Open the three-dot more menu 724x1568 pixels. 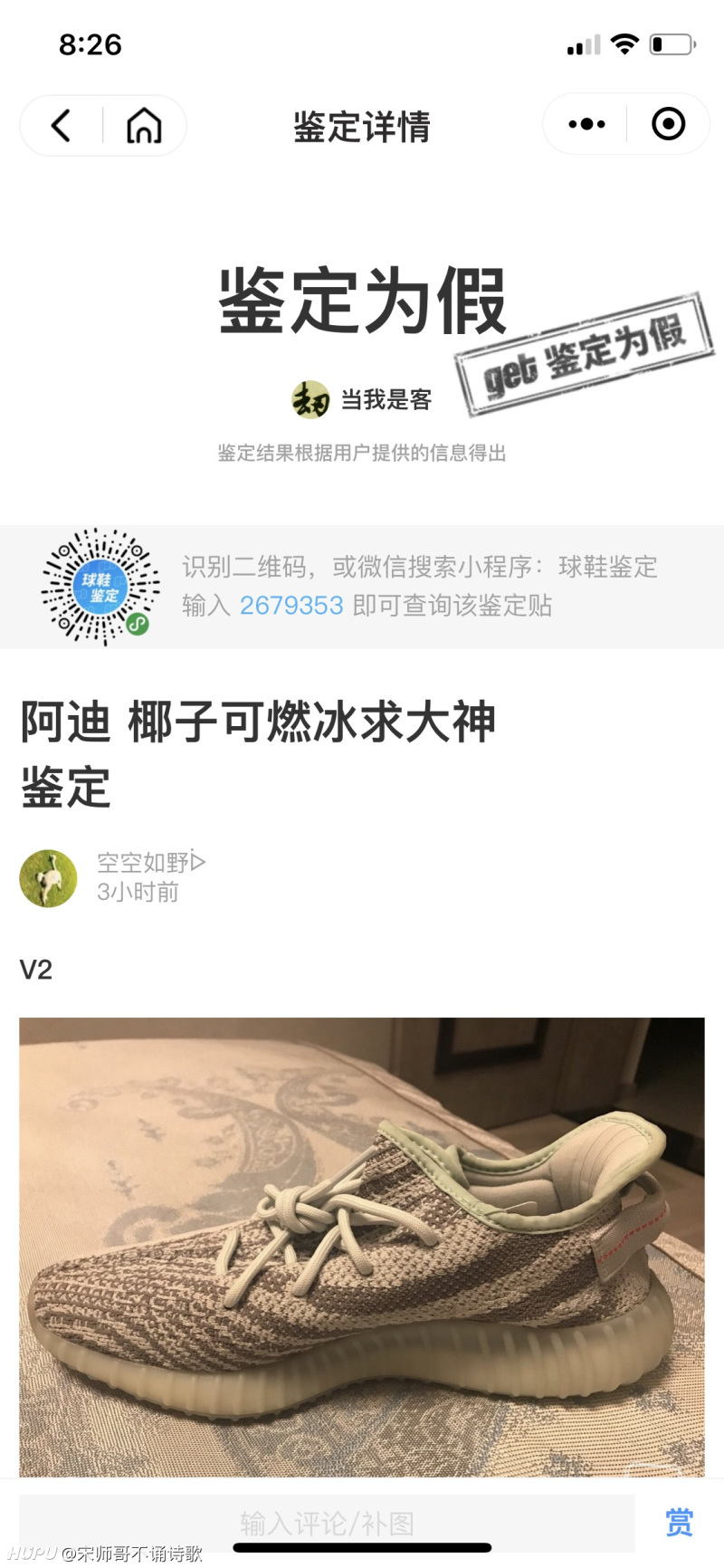tap(586, 124)
